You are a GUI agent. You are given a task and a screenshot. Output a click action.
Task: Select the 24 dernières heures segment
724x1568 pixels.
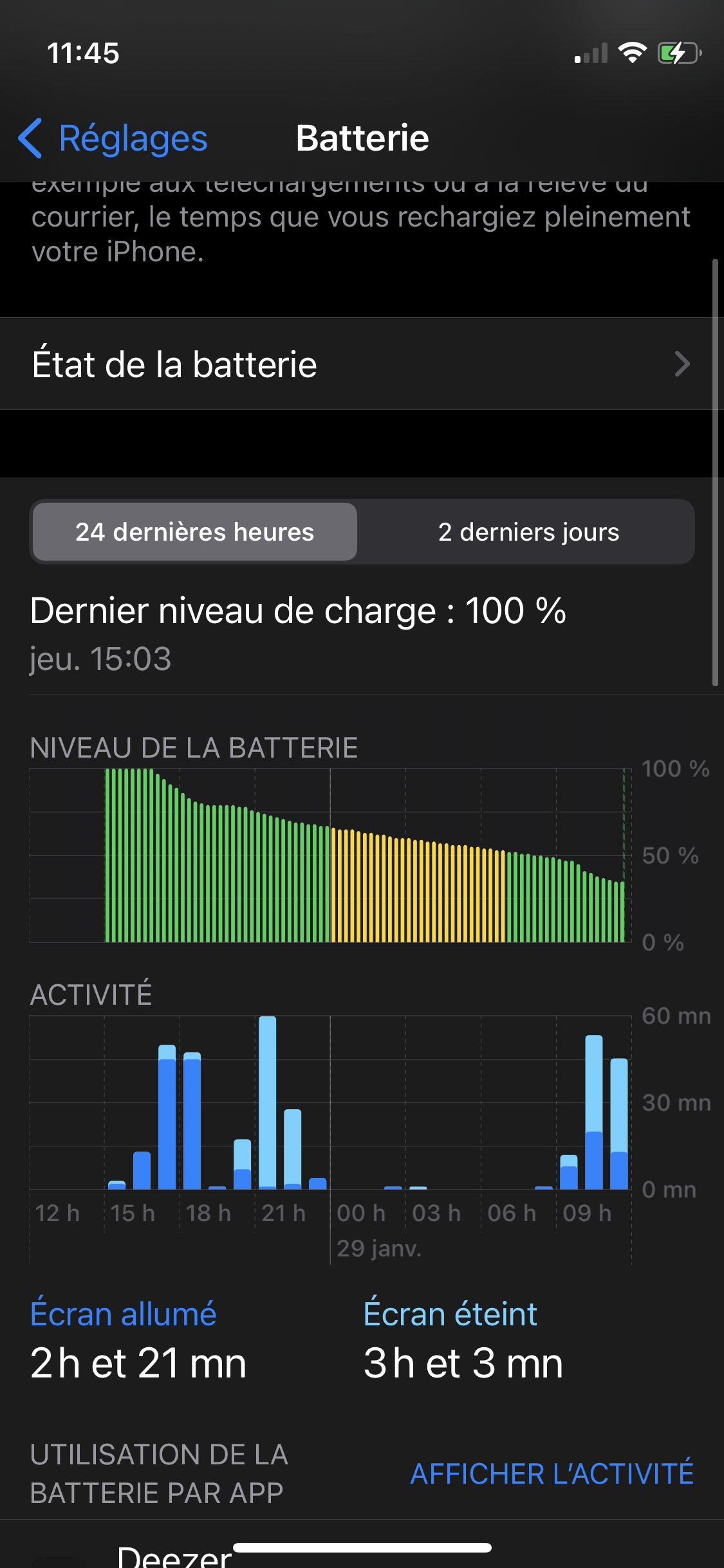tap(194, 532)
